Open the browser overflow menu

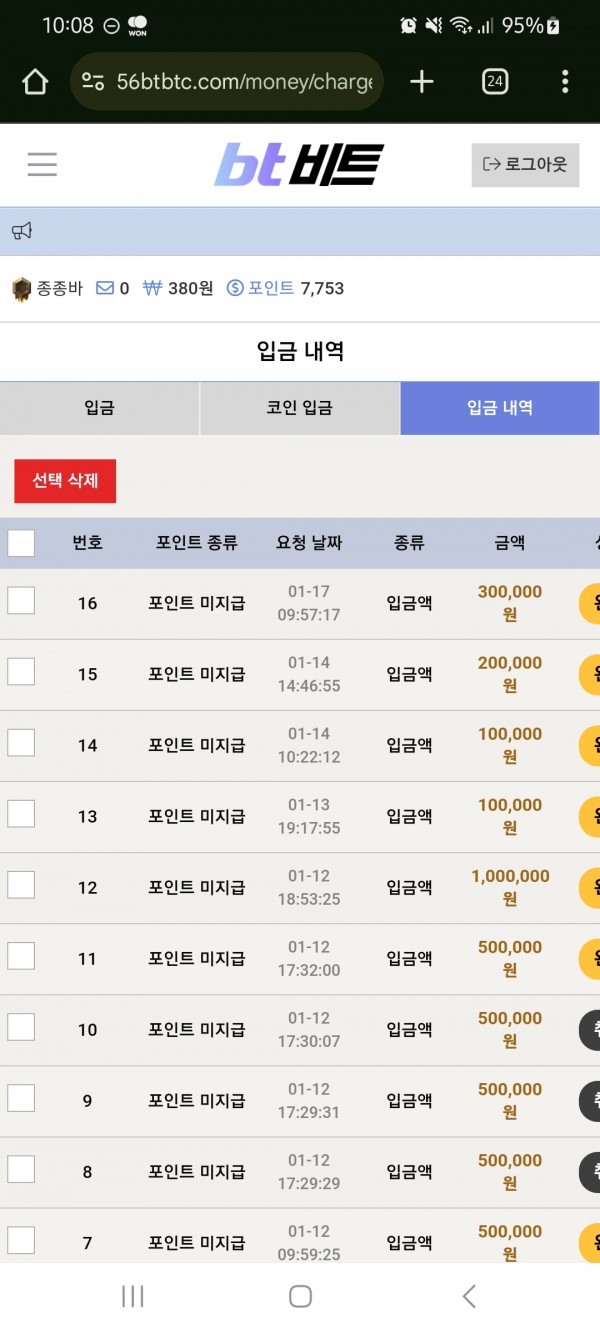565,82
